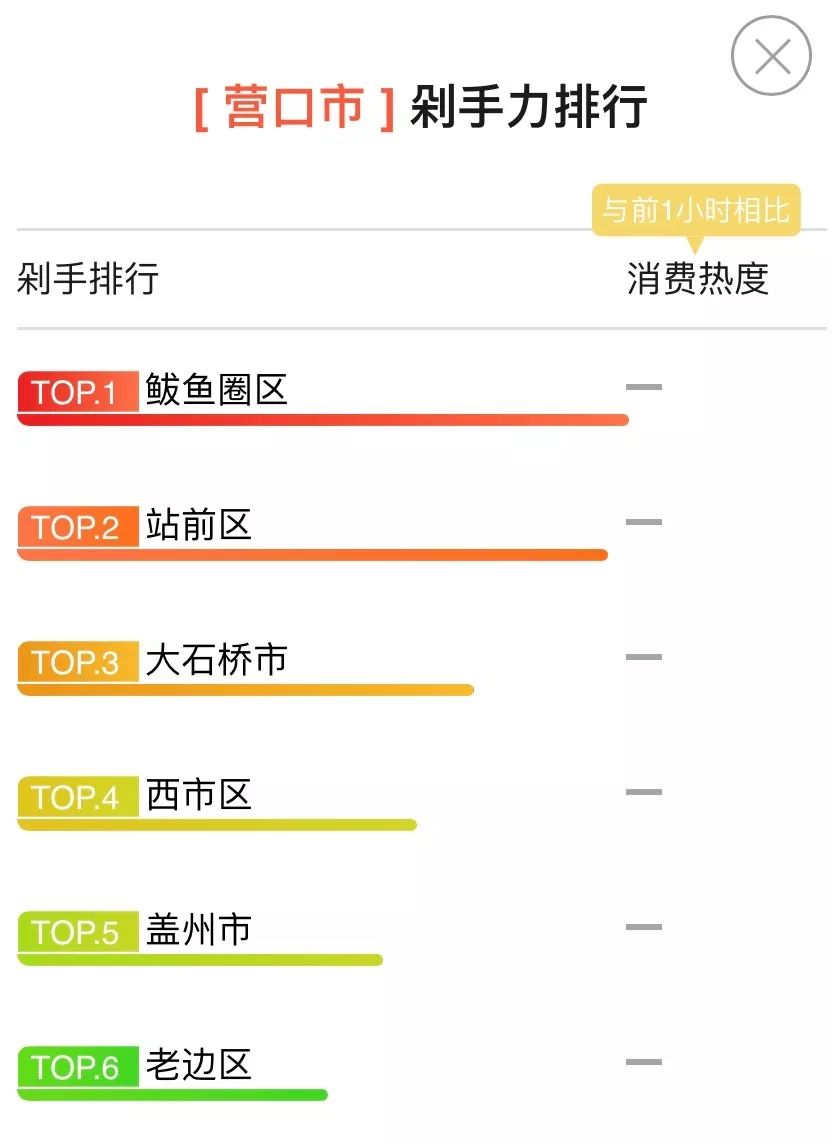
Task: Click the orange bar under 大石桥市
Action: (245, 689)
